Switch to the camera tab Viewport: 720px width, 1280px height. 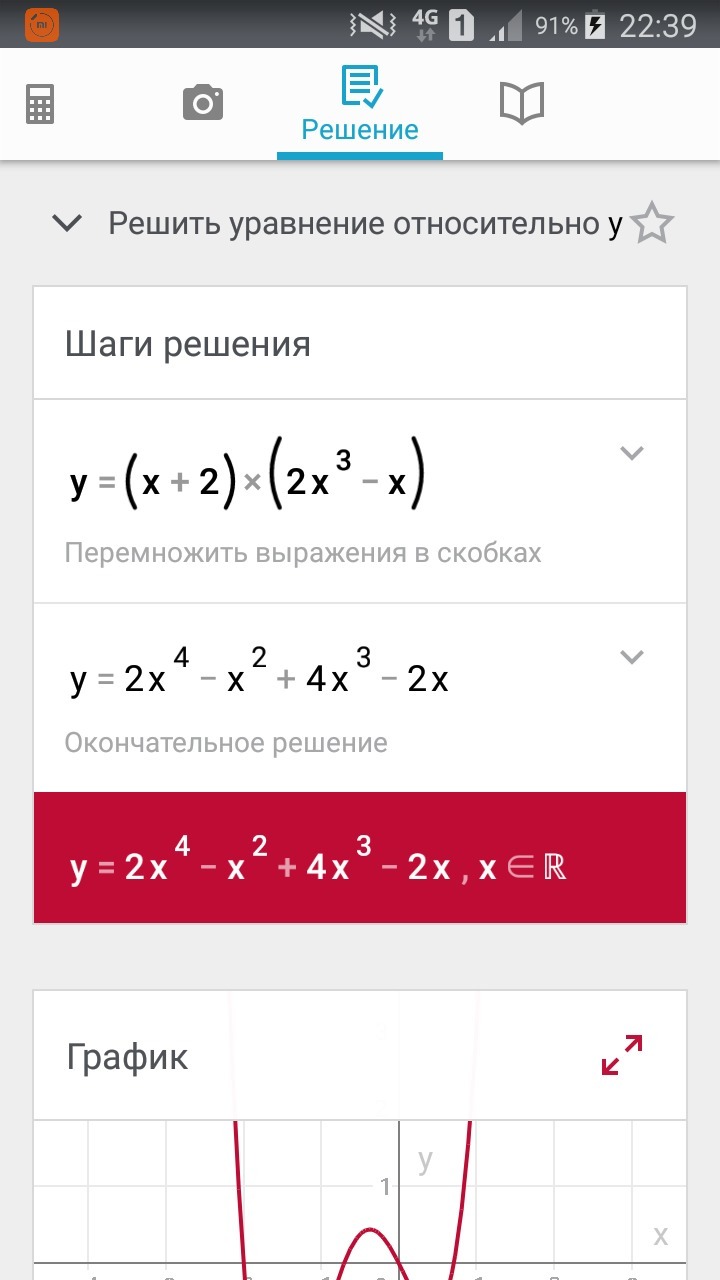[x=203, y=103]
